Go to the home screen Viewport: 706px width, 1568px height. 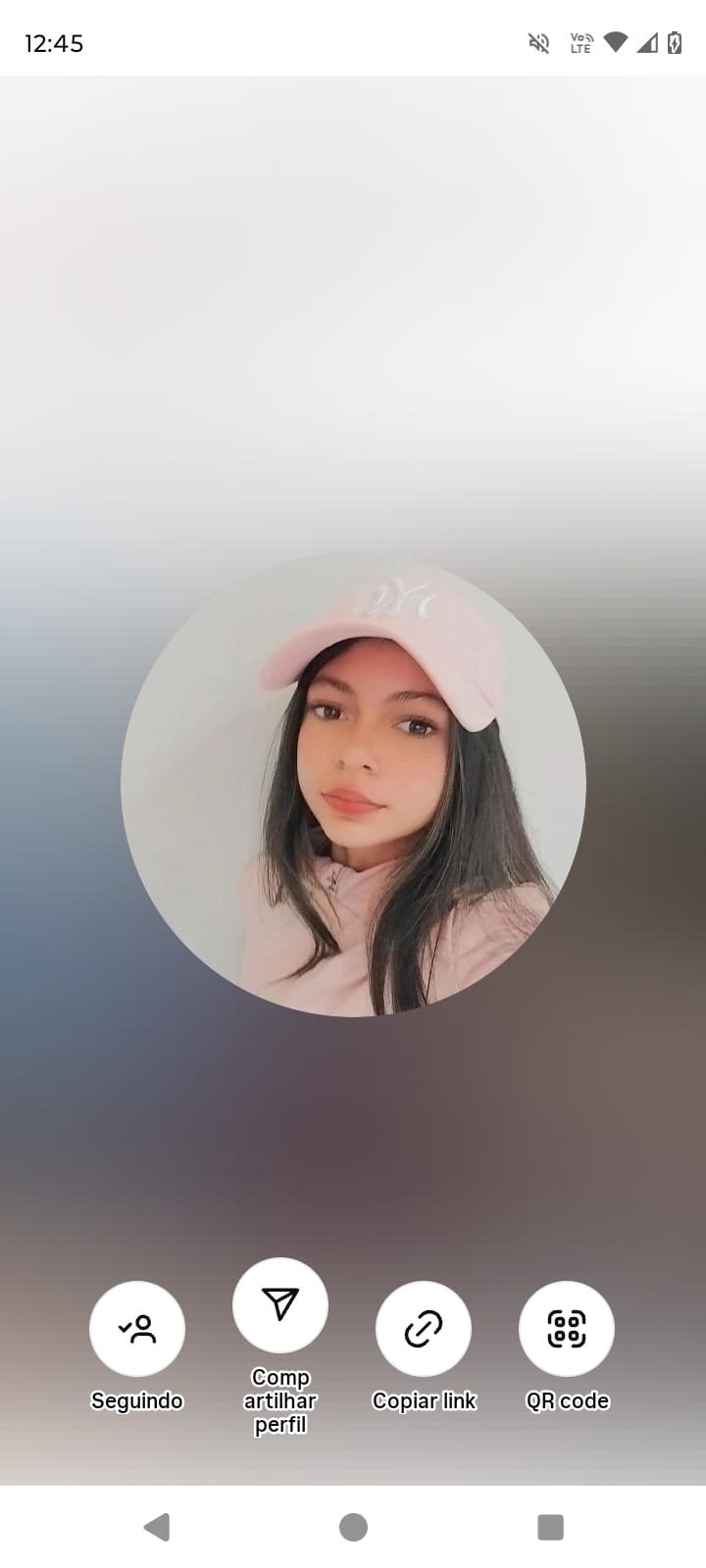(353, 1527)
